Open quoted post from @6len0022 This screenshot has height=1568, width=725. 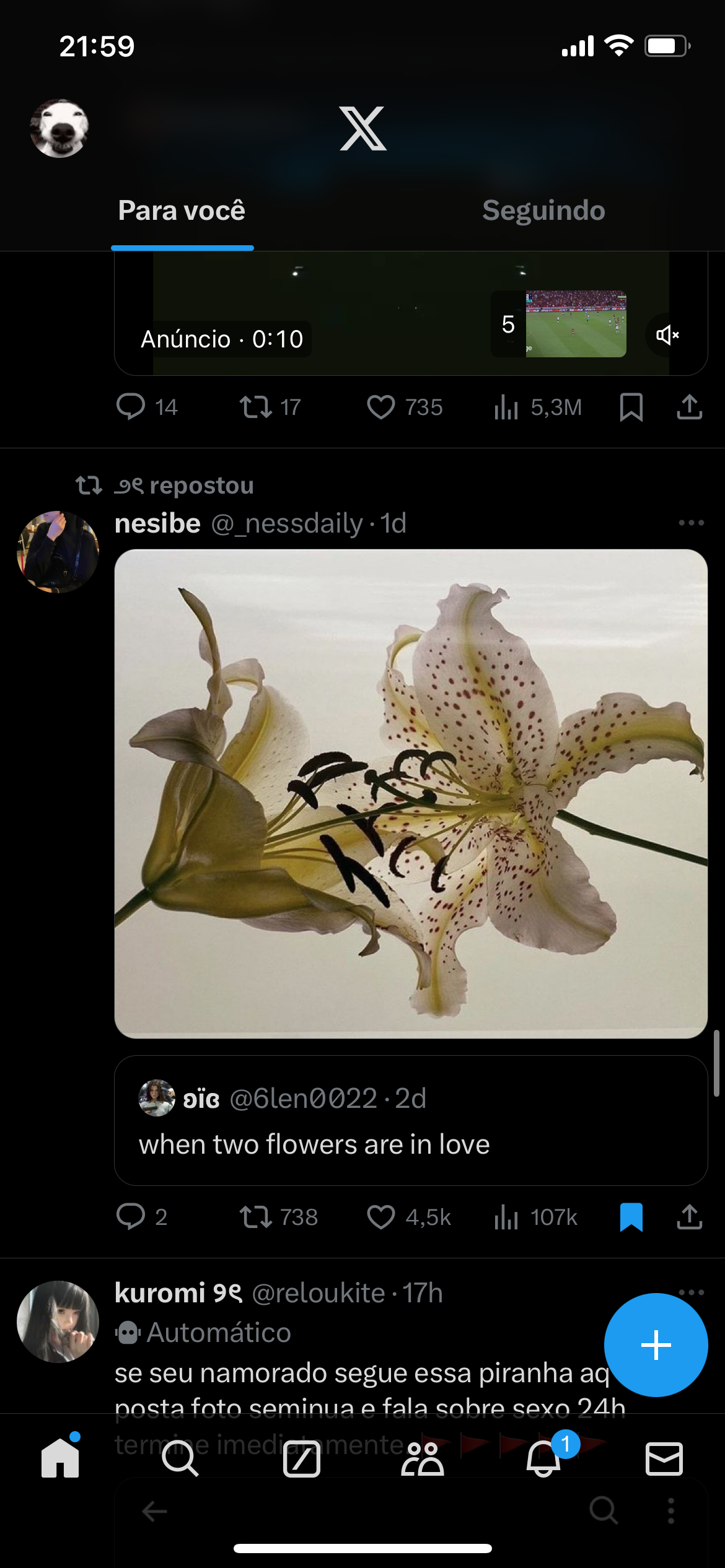pyautogui.click(x=411, y=1120)
